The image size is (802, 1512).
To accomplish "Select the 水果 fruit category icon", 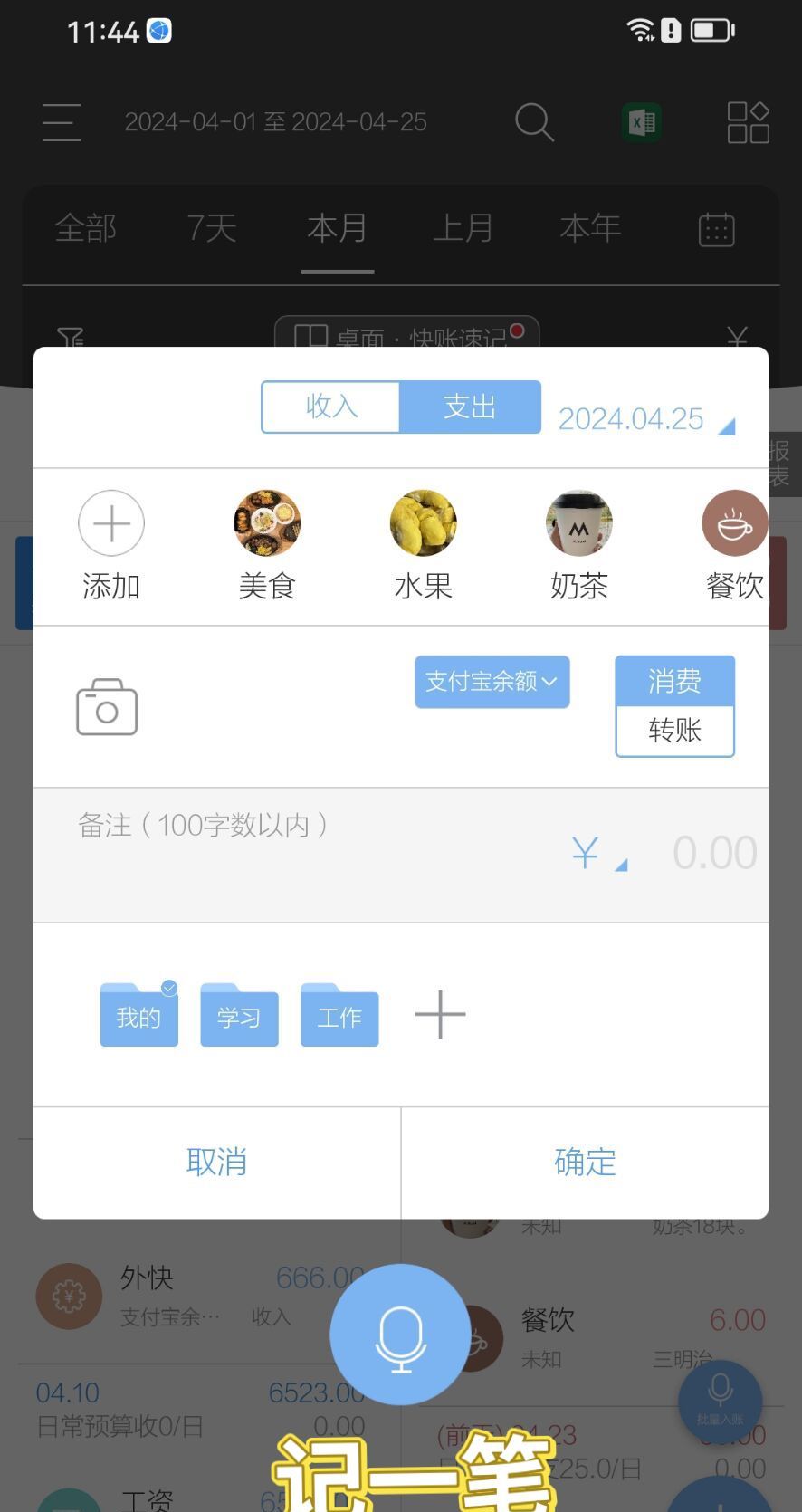I will coord(423,522).
